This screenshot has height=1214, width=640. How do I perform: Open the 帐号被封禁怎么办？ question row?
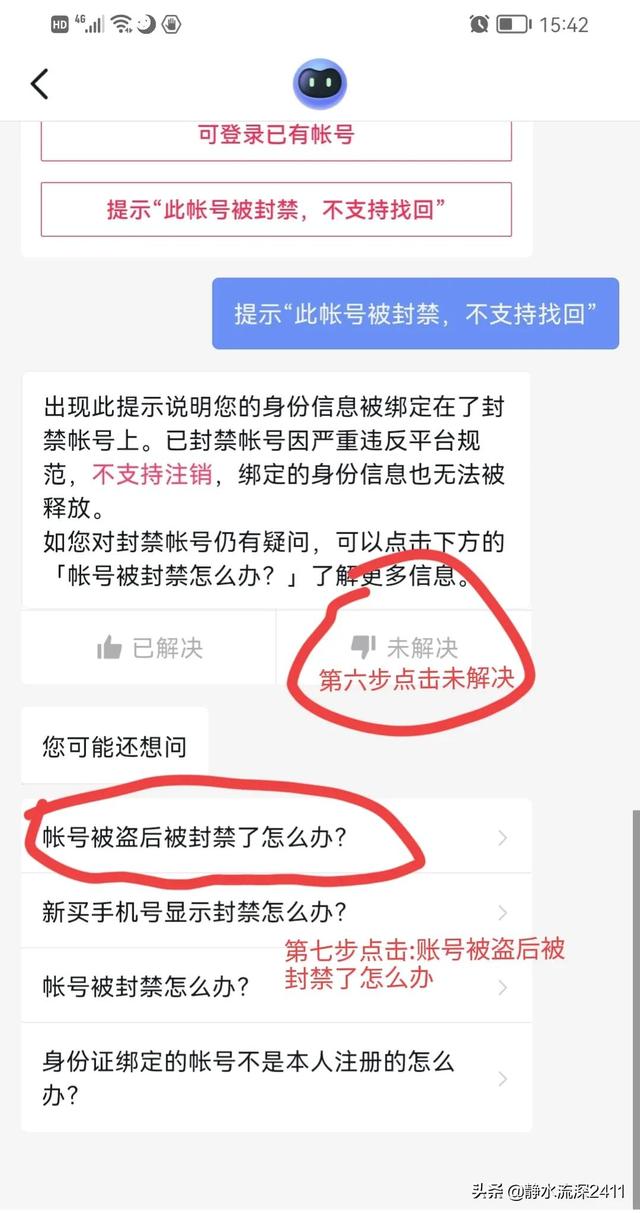pos(276,986)
